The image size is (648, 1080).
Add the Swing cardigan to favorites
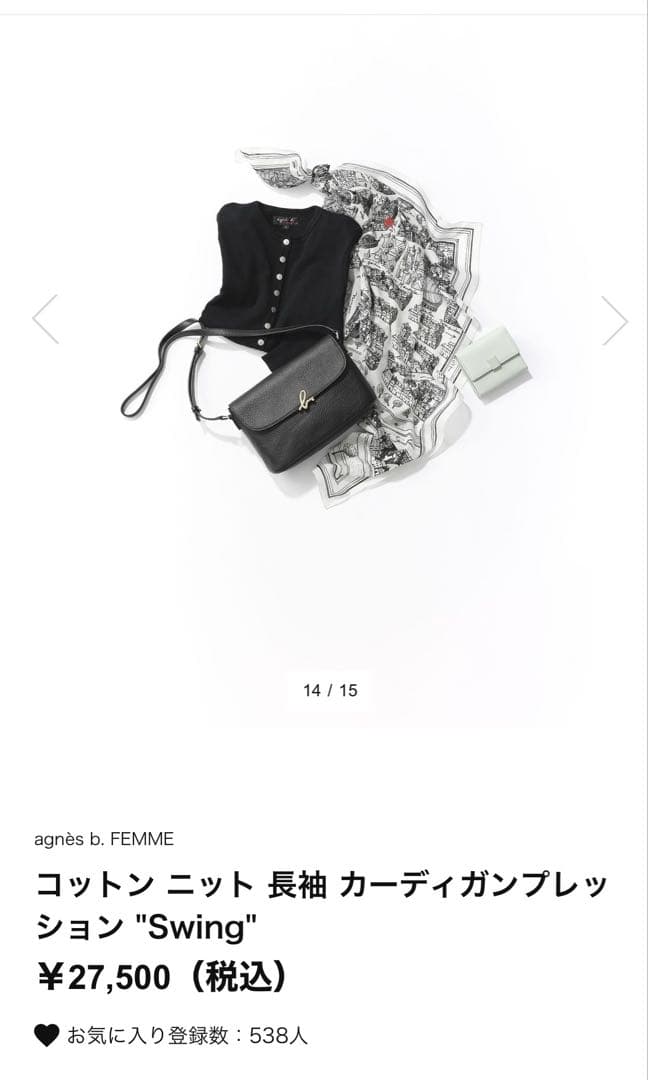(x=46, y=1035)
